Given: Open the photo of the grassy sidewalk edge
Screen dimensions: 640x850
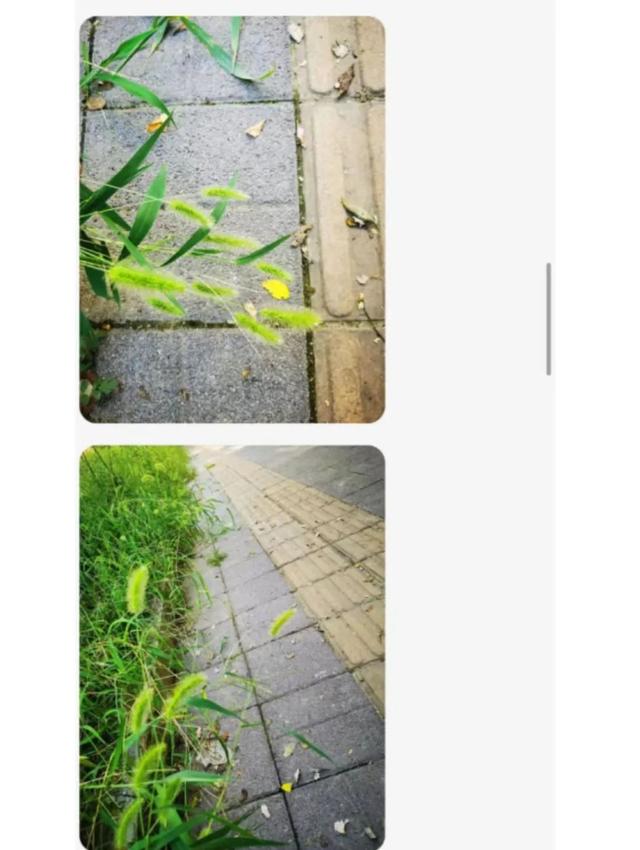Looking at the screenshot, I should pyautogui.click(x=232, y=647).
